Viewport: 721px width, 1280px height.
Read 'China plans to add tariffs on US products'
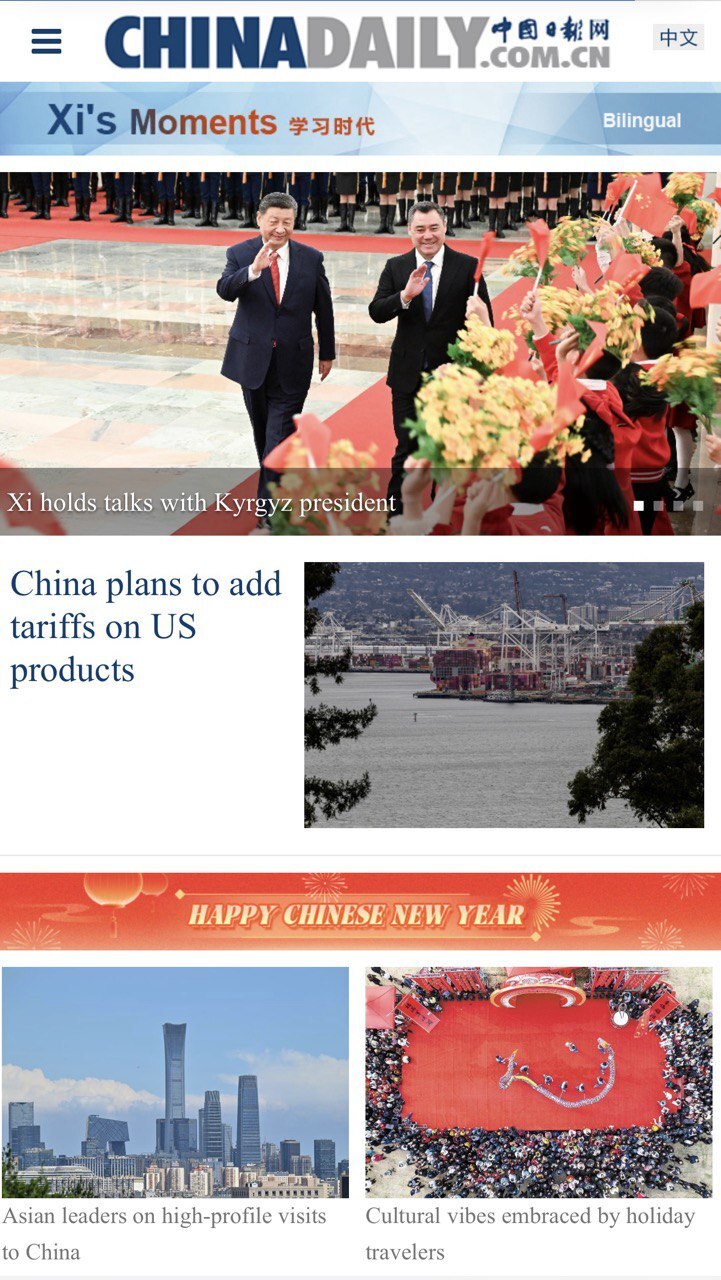click(146, 626)
